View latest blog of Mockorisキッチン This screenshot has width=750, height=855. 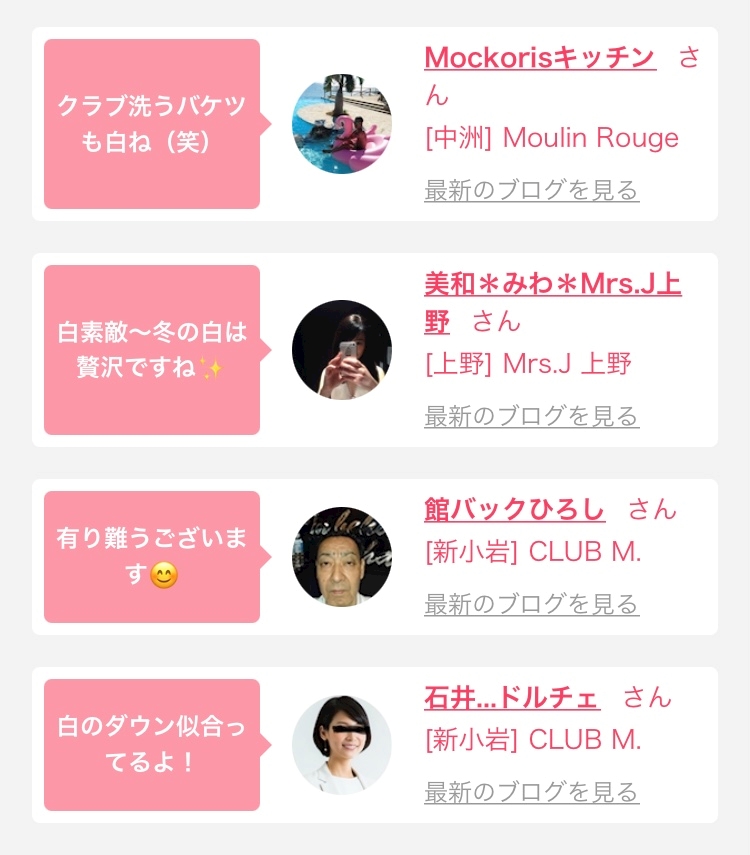click(531, 190)
